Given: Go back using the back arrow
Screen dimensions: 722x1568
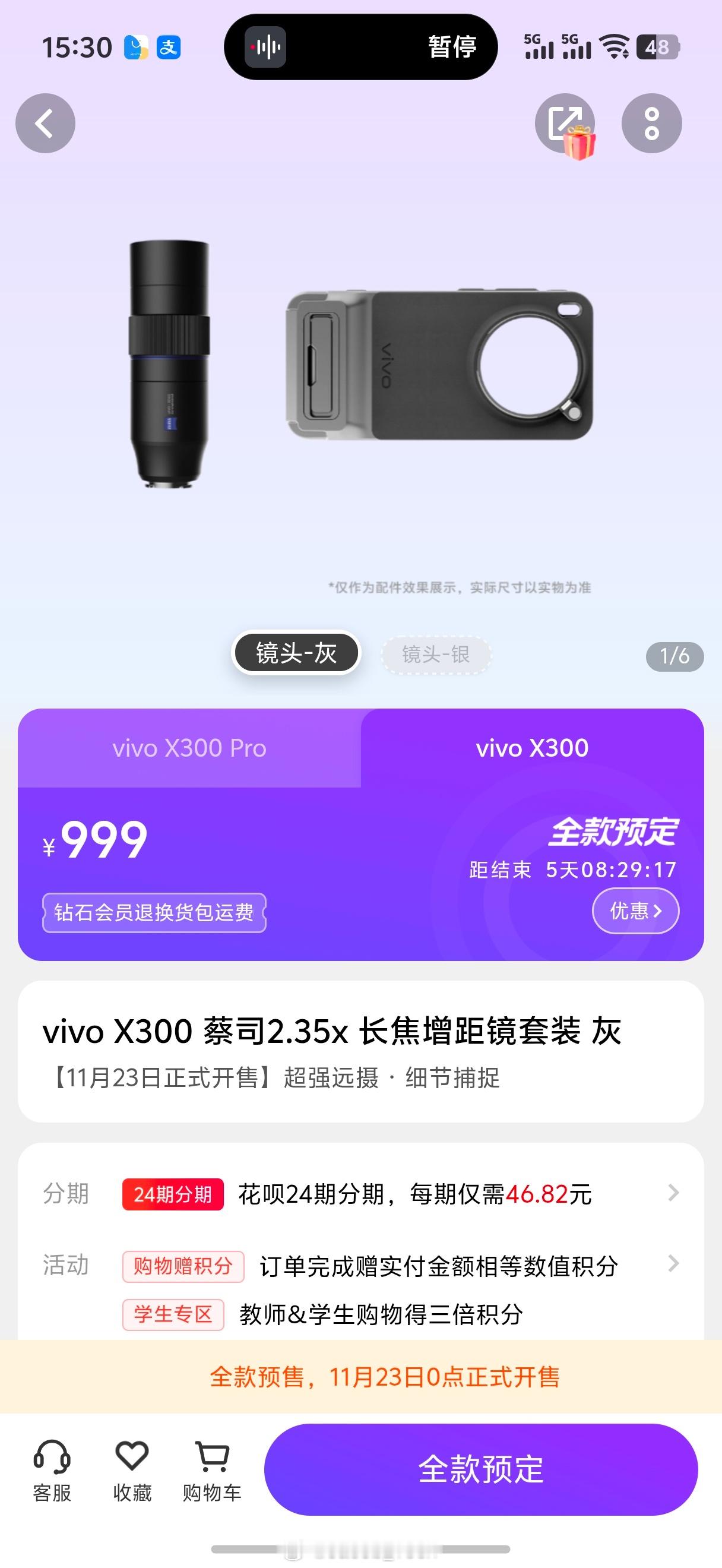Looking at the screenshot, I should tap(46, 122).
